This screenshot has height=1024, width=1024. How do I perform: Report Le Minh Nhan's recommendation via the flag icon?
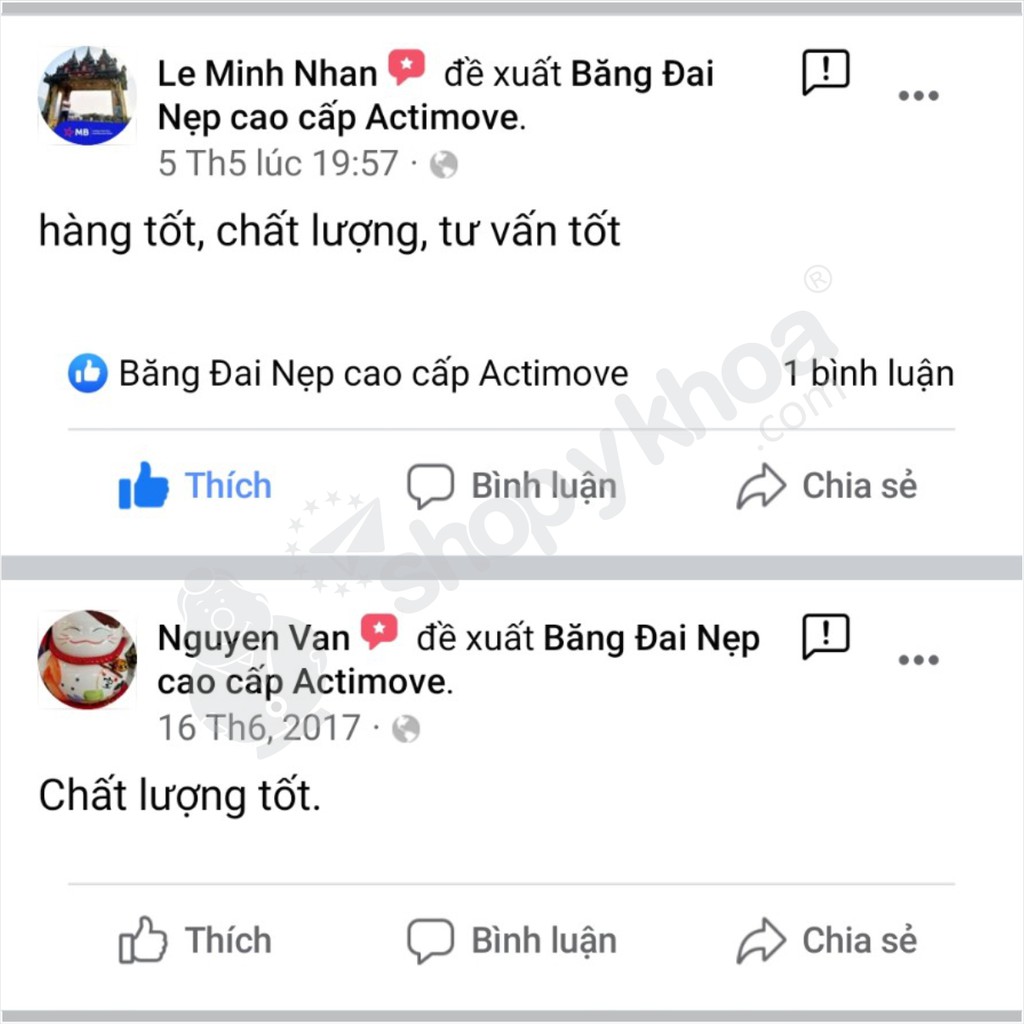[825, 72]
